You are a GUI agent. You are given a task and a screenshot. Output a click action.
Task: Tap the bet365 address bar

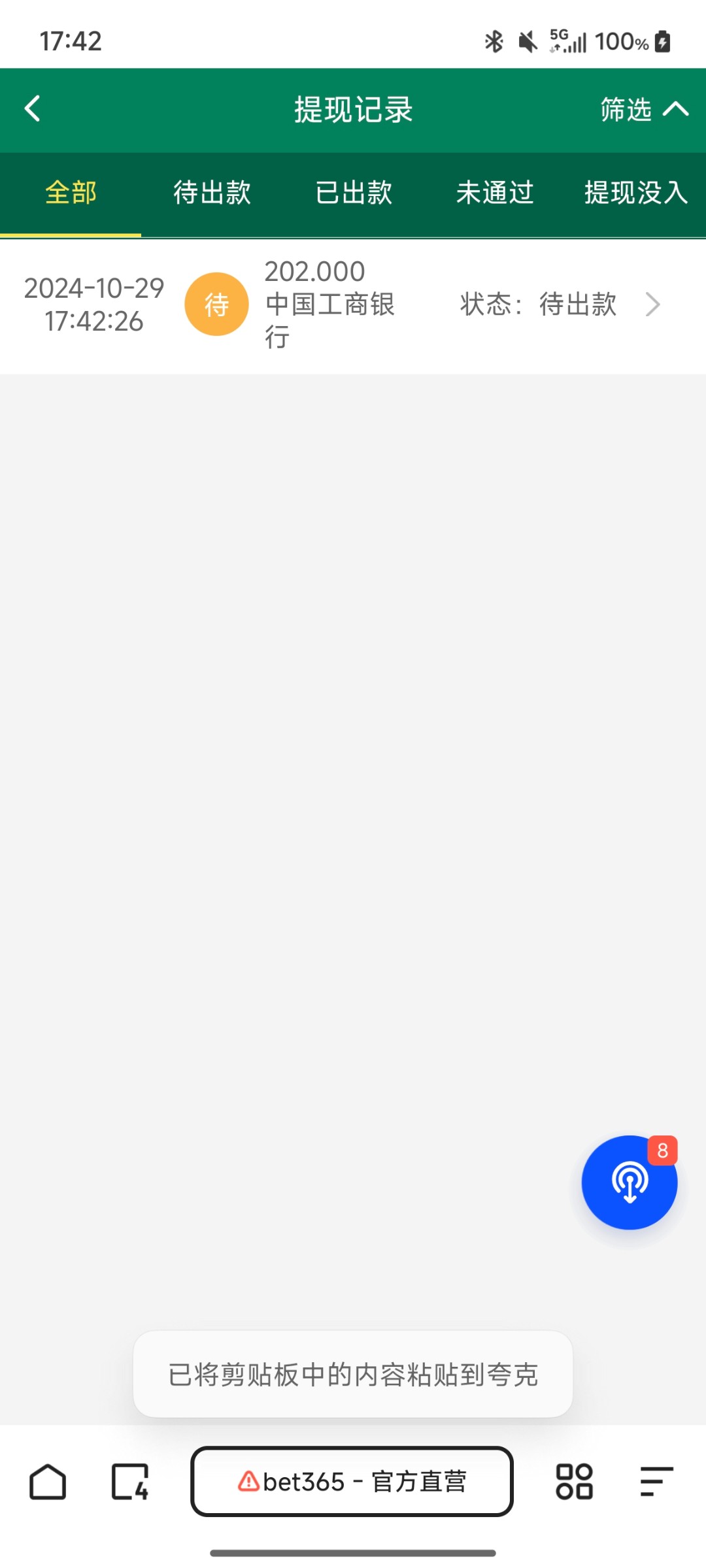[352, 1482]
